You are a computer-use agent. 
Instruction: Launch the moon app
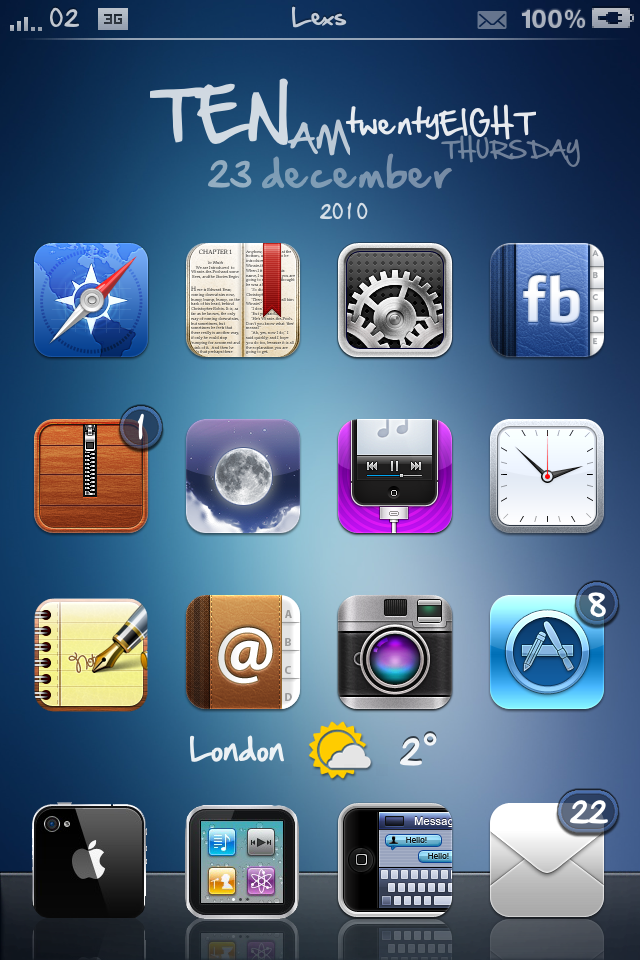[x=243, y=476]
